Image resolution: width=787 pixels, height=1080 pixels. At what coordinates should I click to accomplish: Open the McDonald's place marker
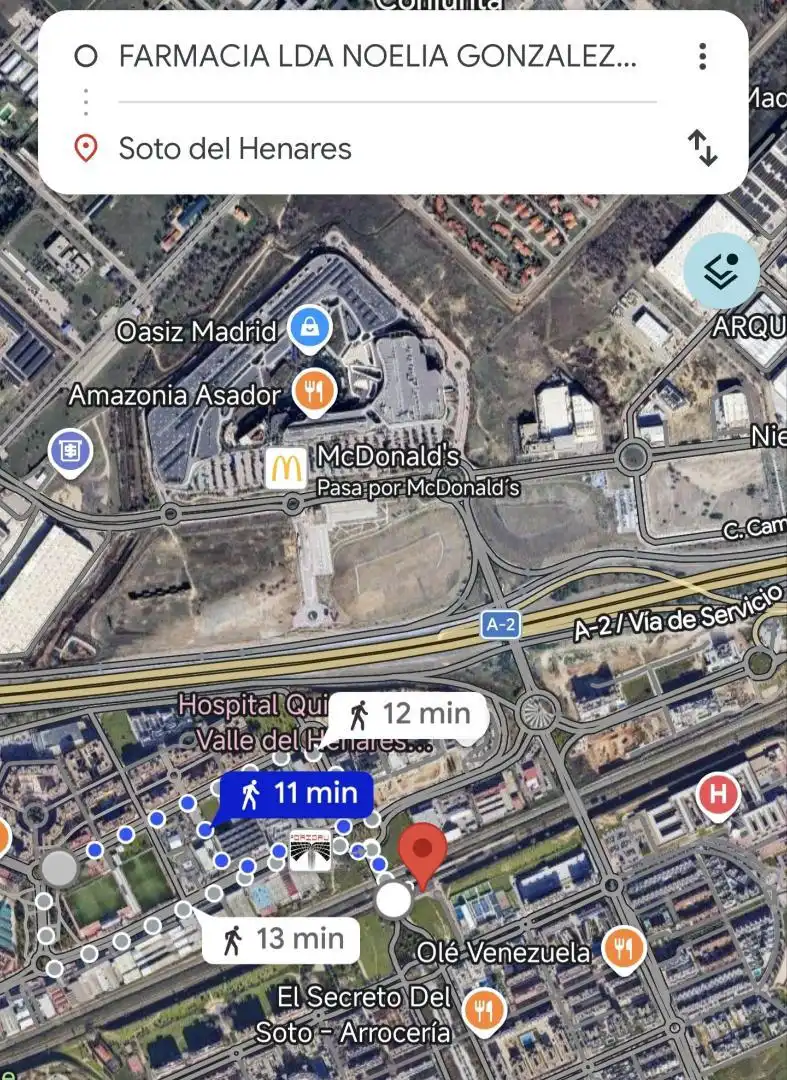[x=285, y=467]
